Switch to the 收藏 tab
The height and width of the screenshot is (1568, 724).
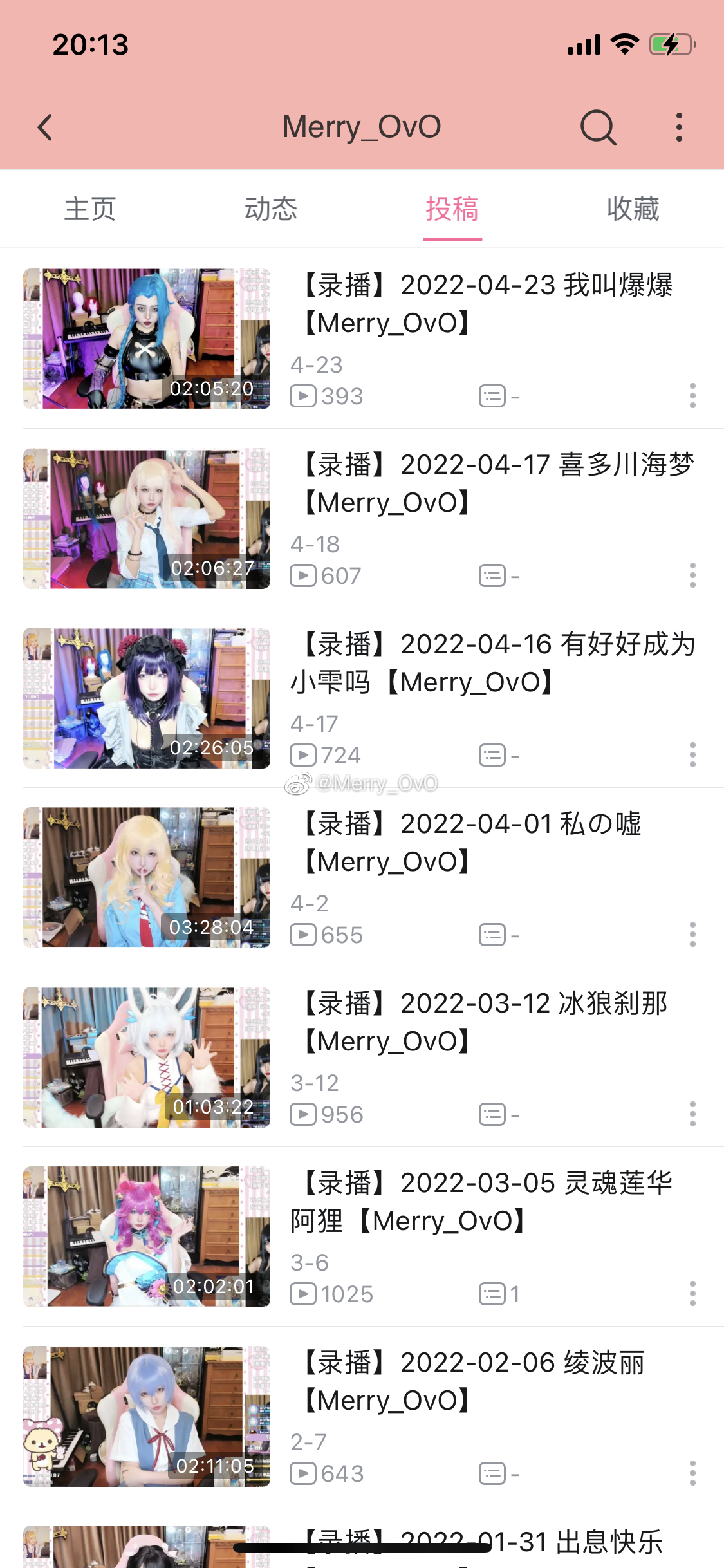point(633,209)
